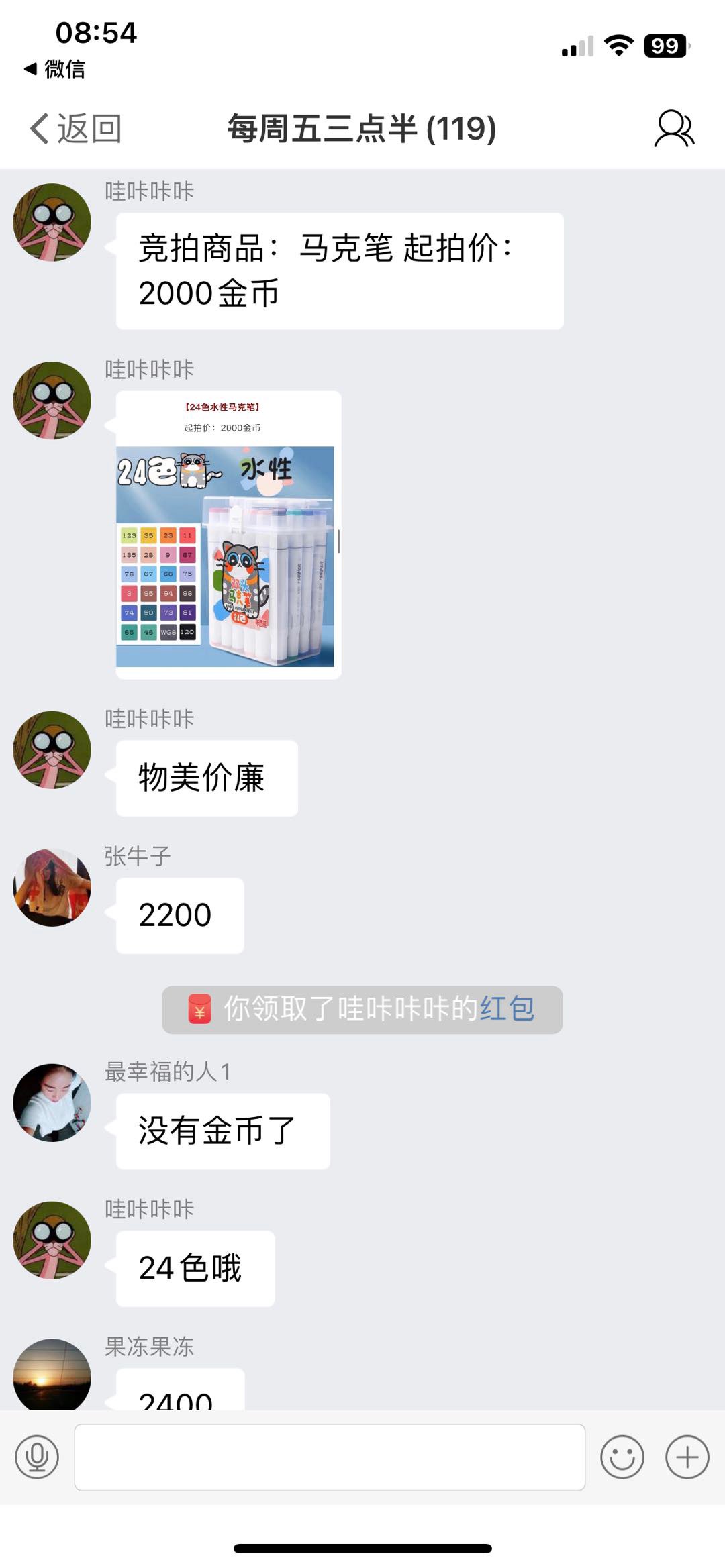Tap 张牛子's avatar
This screenshot has width=725, height=1568.
click(x=52, y=887)
